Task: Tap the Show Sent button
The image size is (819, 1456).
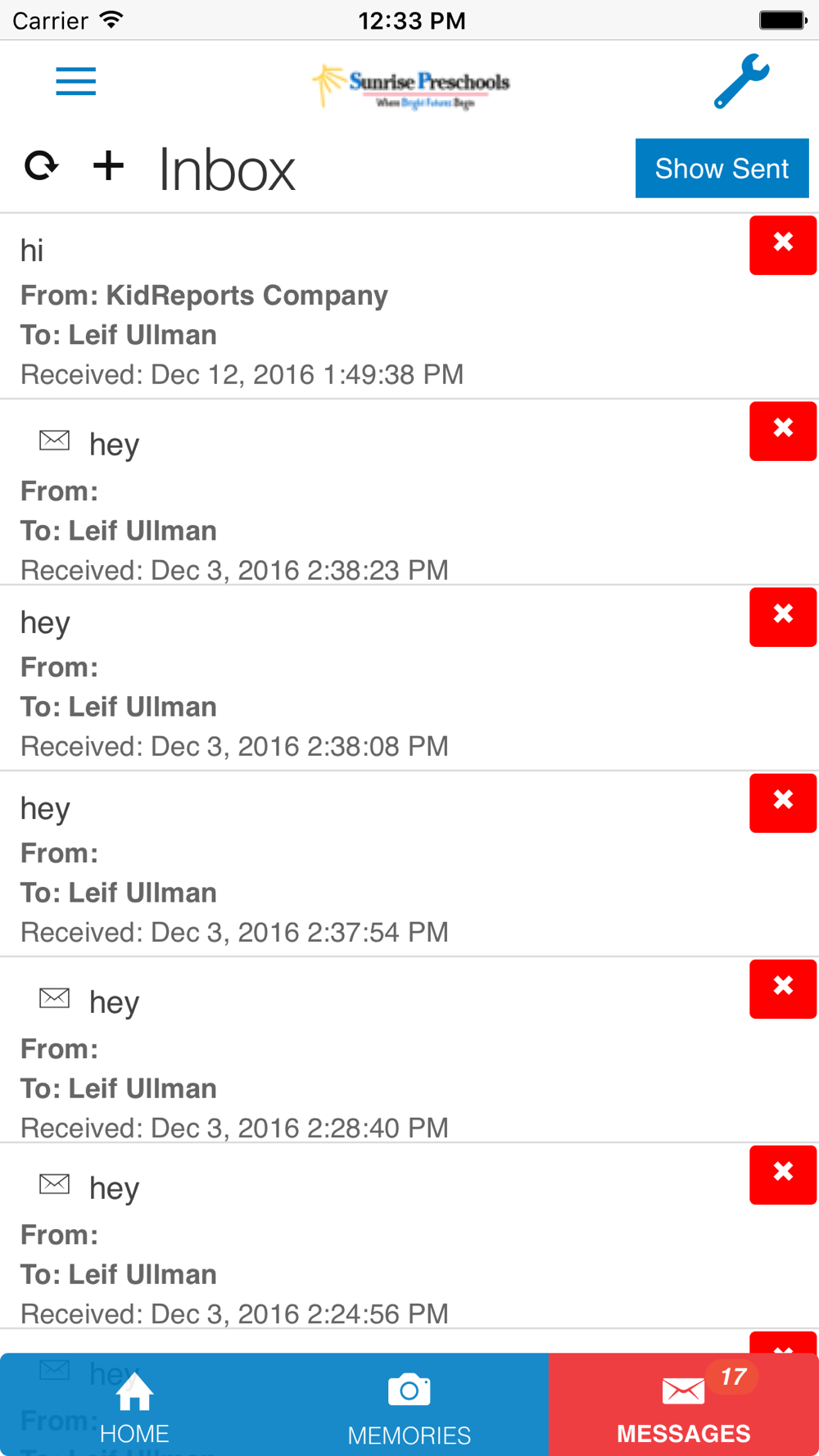Action: 722,168
